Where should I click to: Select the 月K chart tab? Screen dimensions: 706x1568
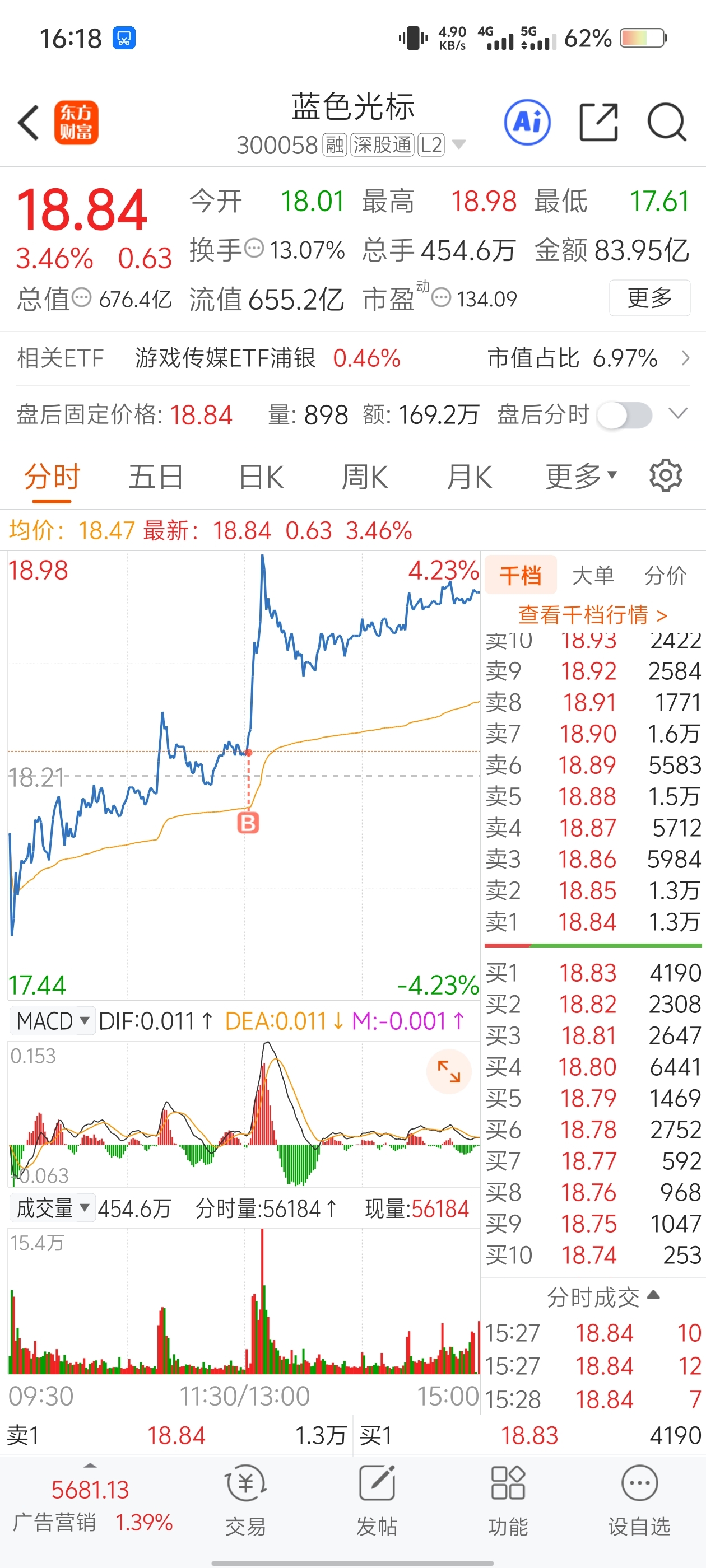[469, 477]
